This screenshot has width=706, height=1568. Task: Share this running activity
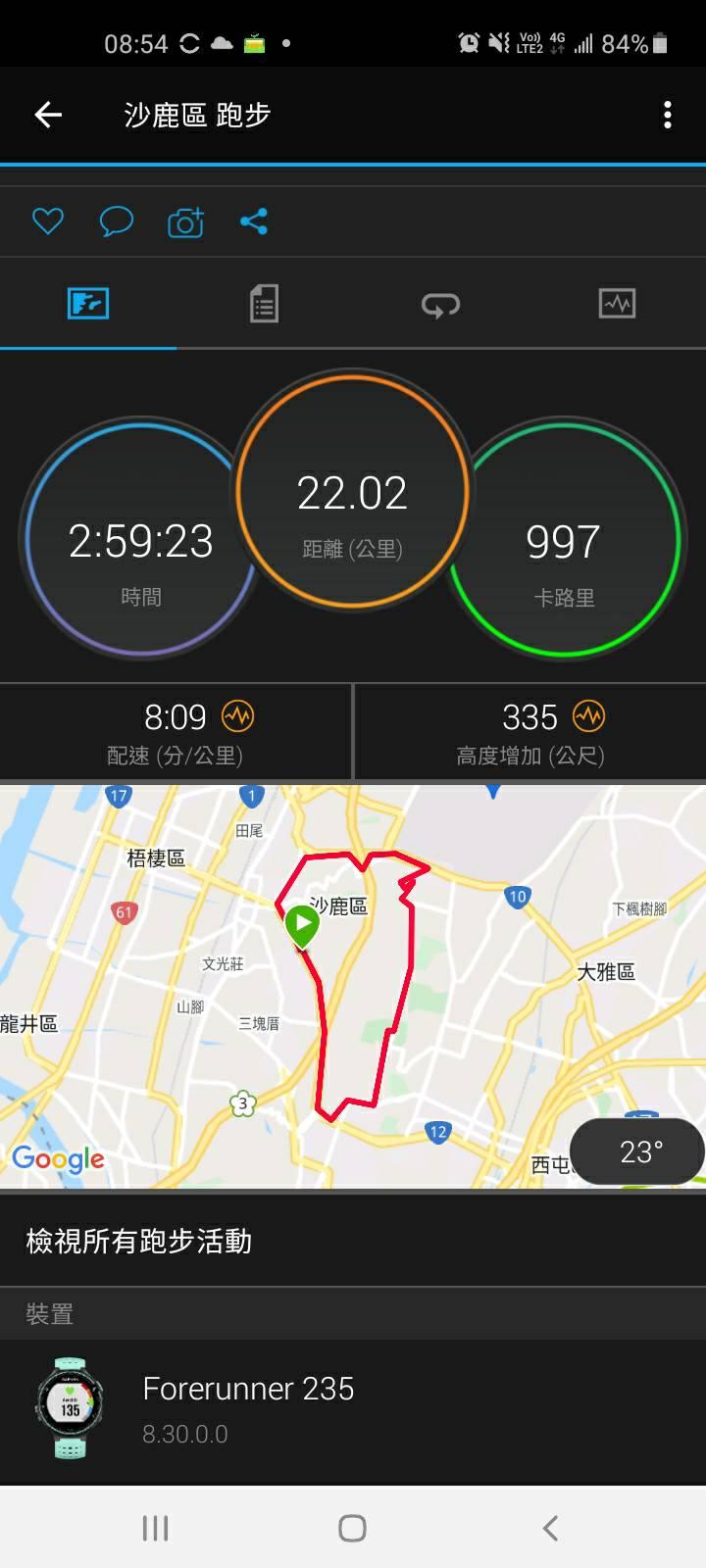pos(254,221)
